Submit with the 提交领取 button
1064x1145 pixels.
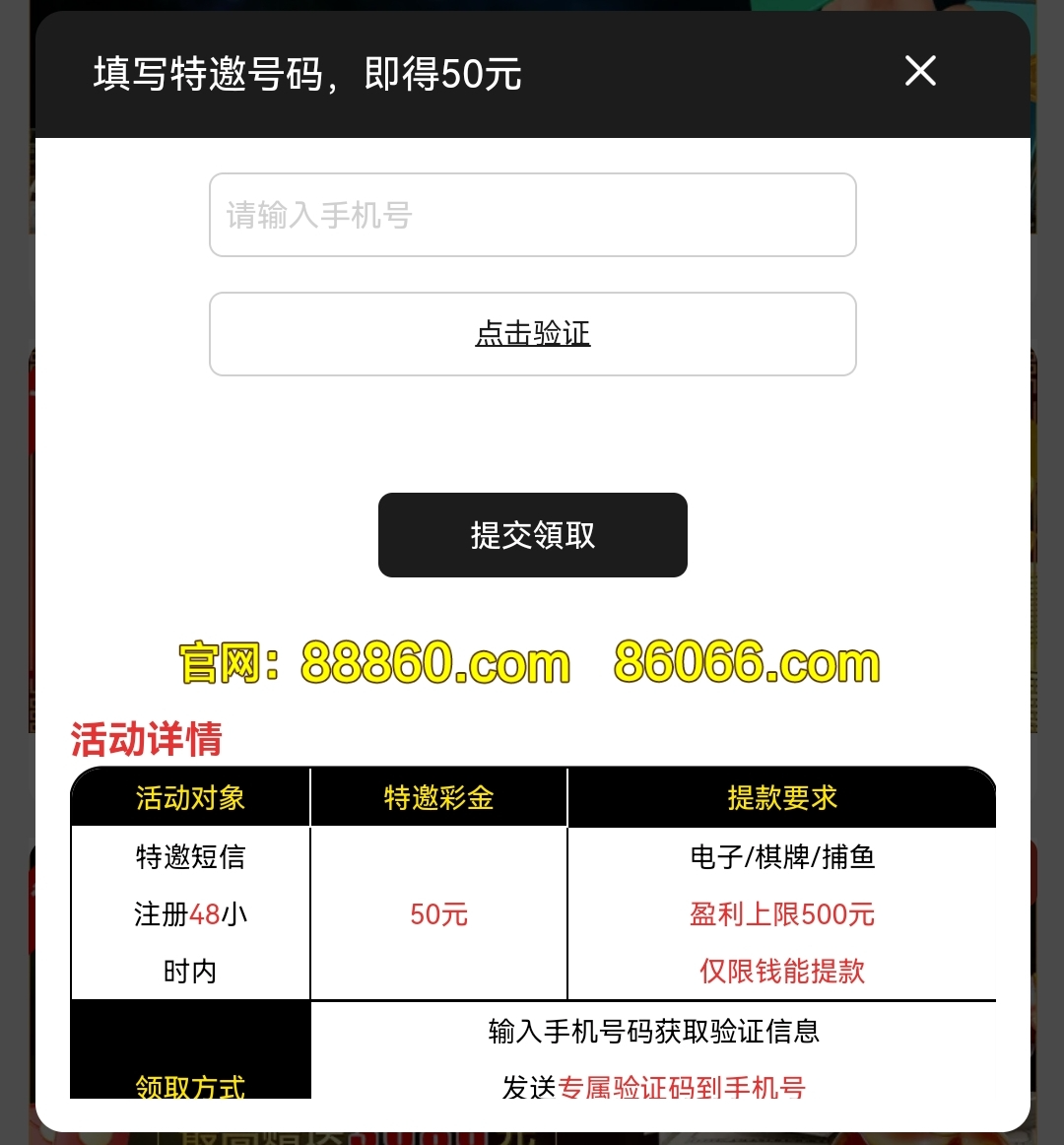coord(532,535)
